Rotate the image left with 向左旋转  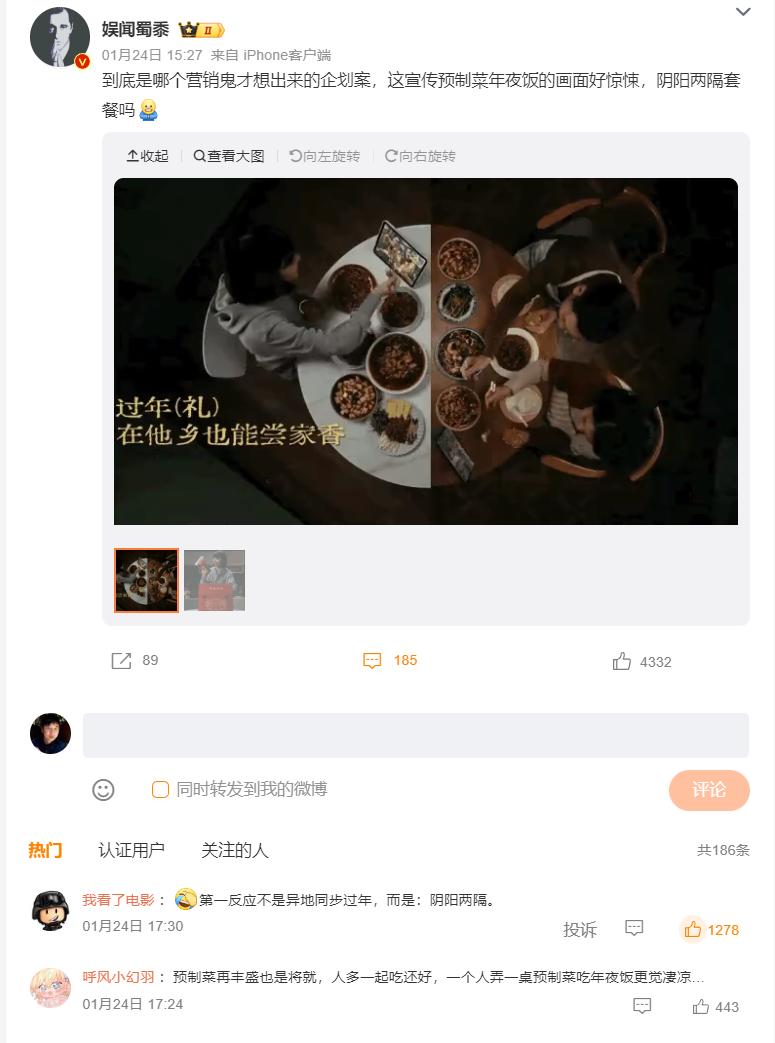tap(325, 156)
